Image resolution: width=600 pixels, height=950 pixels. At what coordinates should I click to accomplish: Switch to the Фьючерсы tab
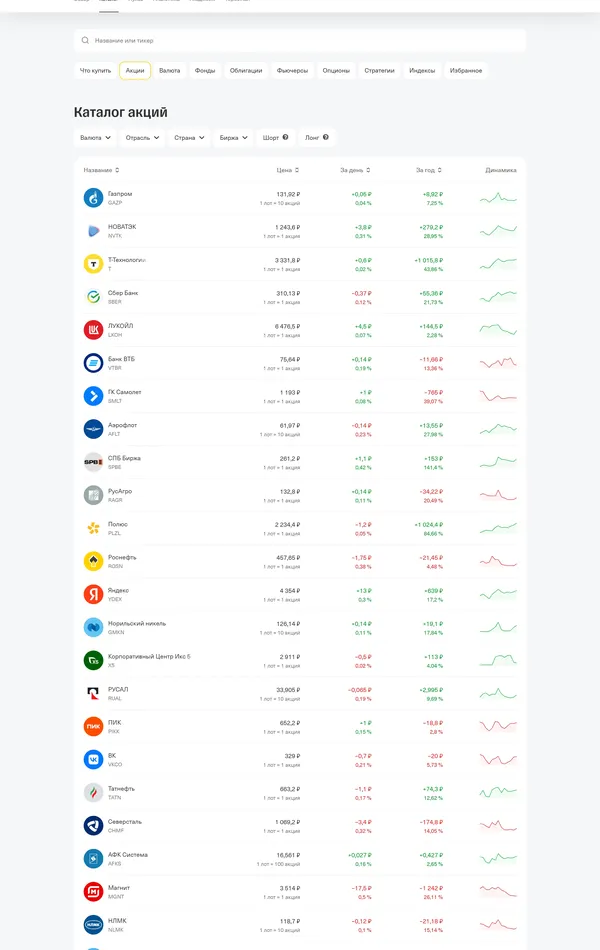293,70
